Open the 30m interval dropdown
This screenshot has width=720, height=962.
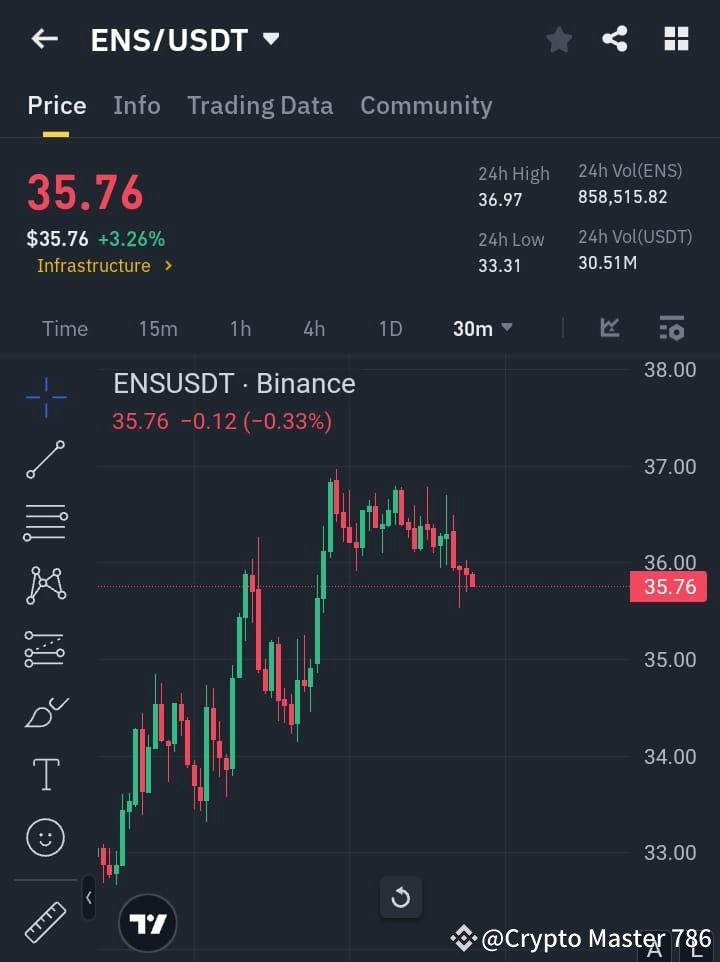pos(482,328)
